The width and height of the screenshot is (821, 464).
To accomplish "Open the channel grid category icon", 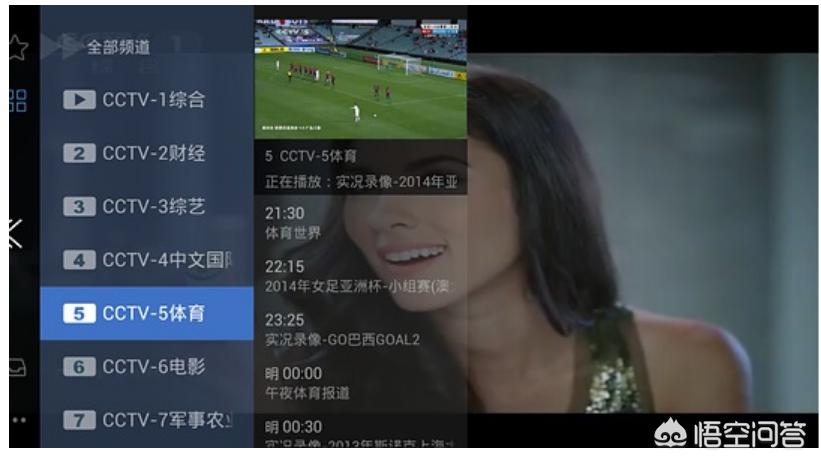I will coord(17,100).
